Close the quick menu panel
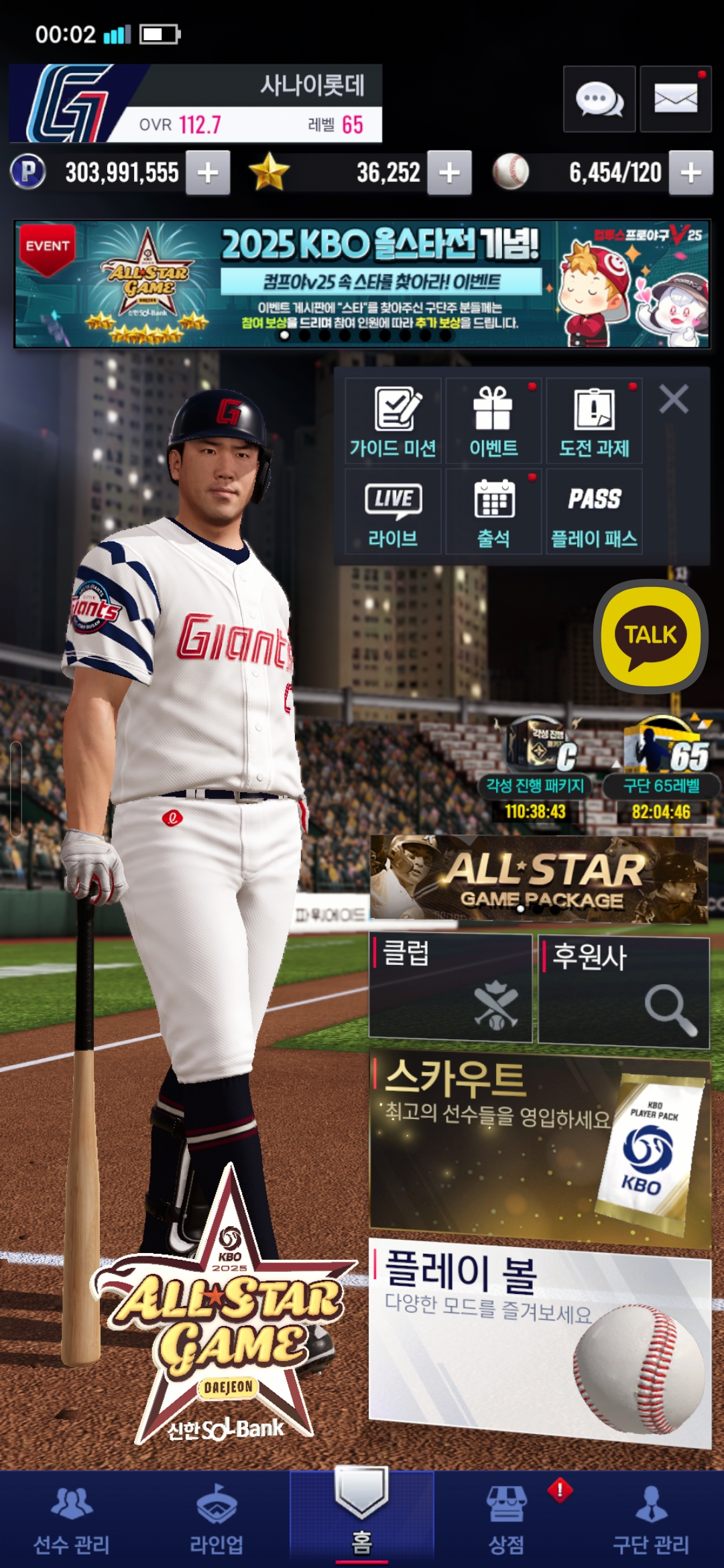 (674, 399)
